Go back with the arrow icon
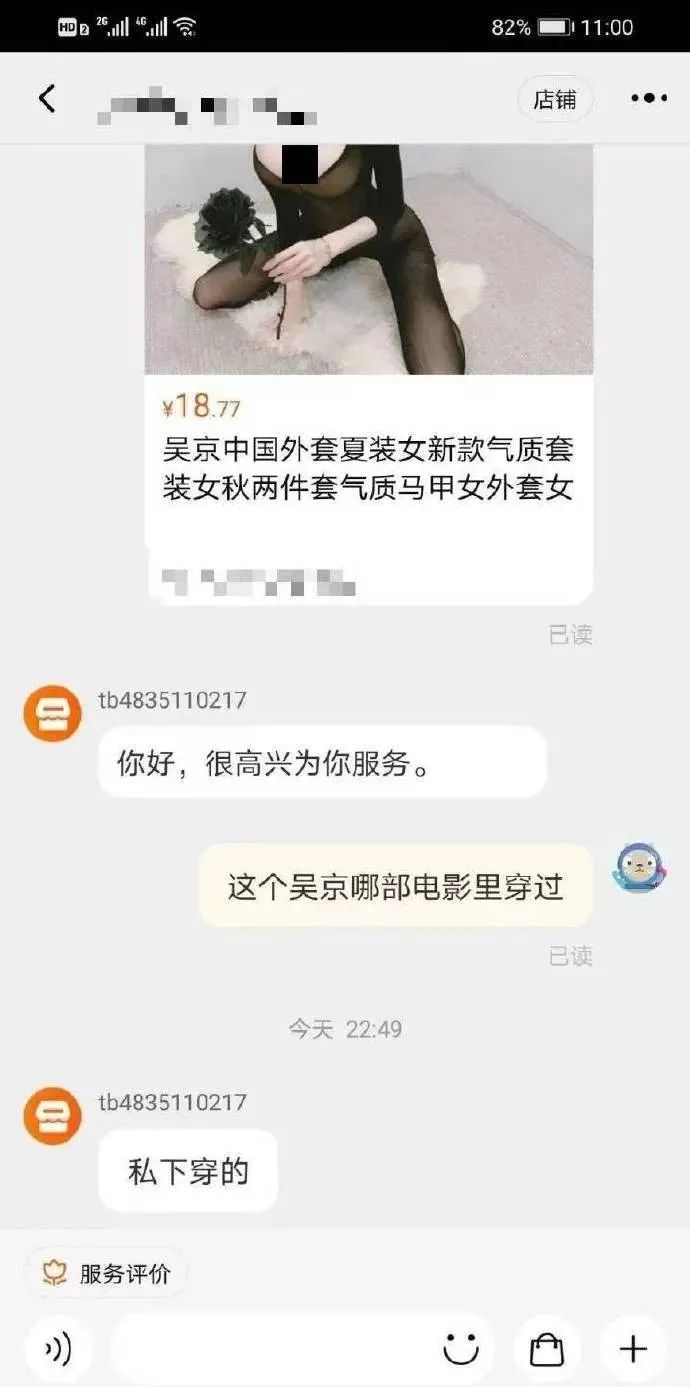This screenshot has height=1387, width=690. tap(47, 98)
